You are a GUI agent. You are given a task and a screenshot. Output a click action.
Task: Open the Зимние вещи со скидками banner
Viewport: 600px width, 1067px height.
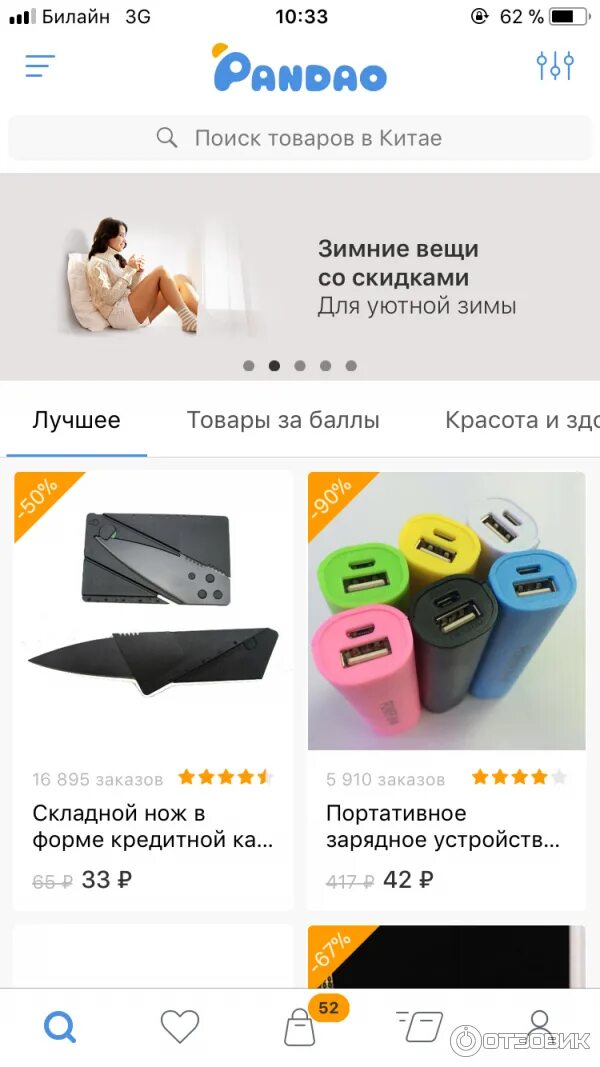pos(300,277)
